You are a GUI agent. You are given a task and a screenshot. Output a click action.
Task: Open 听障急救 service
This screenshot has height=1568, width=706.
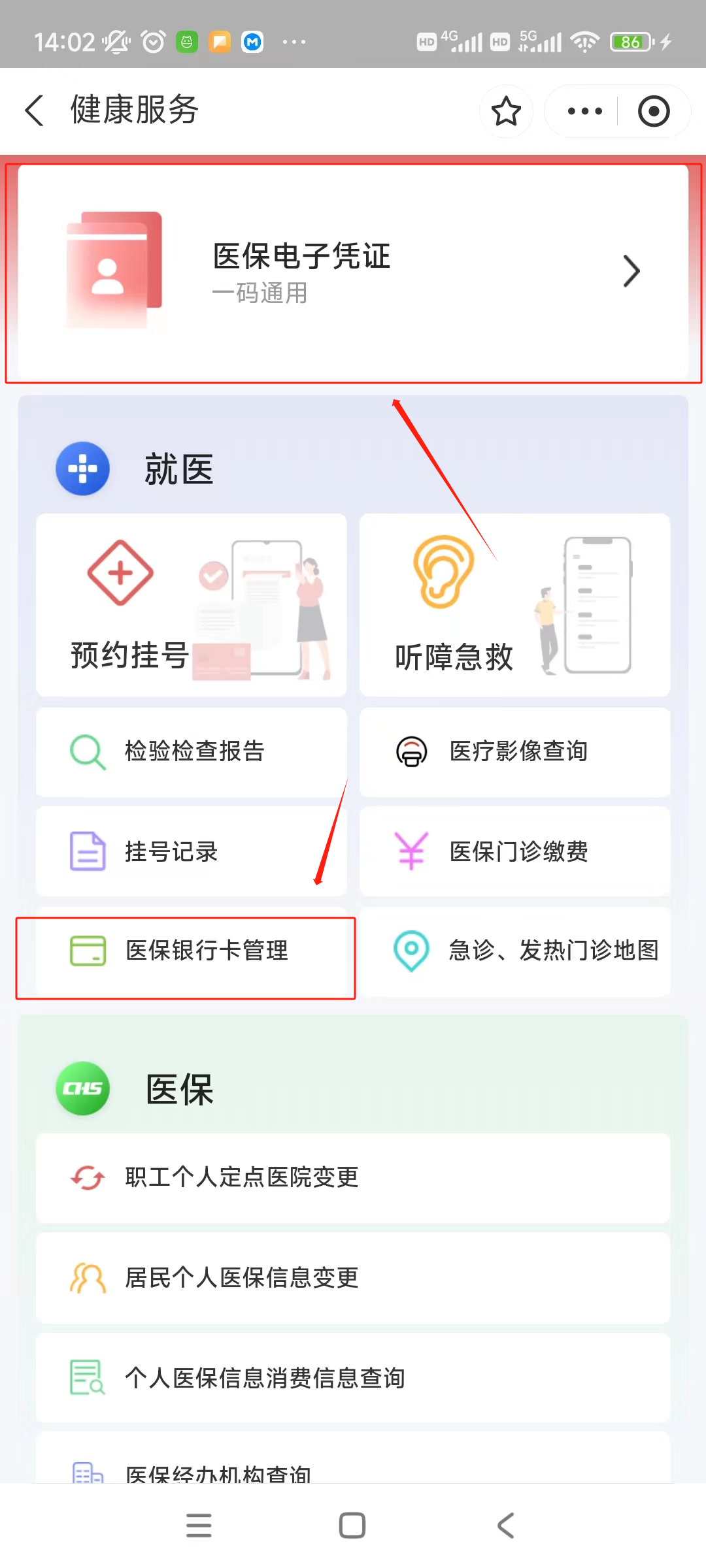(514, 605)
